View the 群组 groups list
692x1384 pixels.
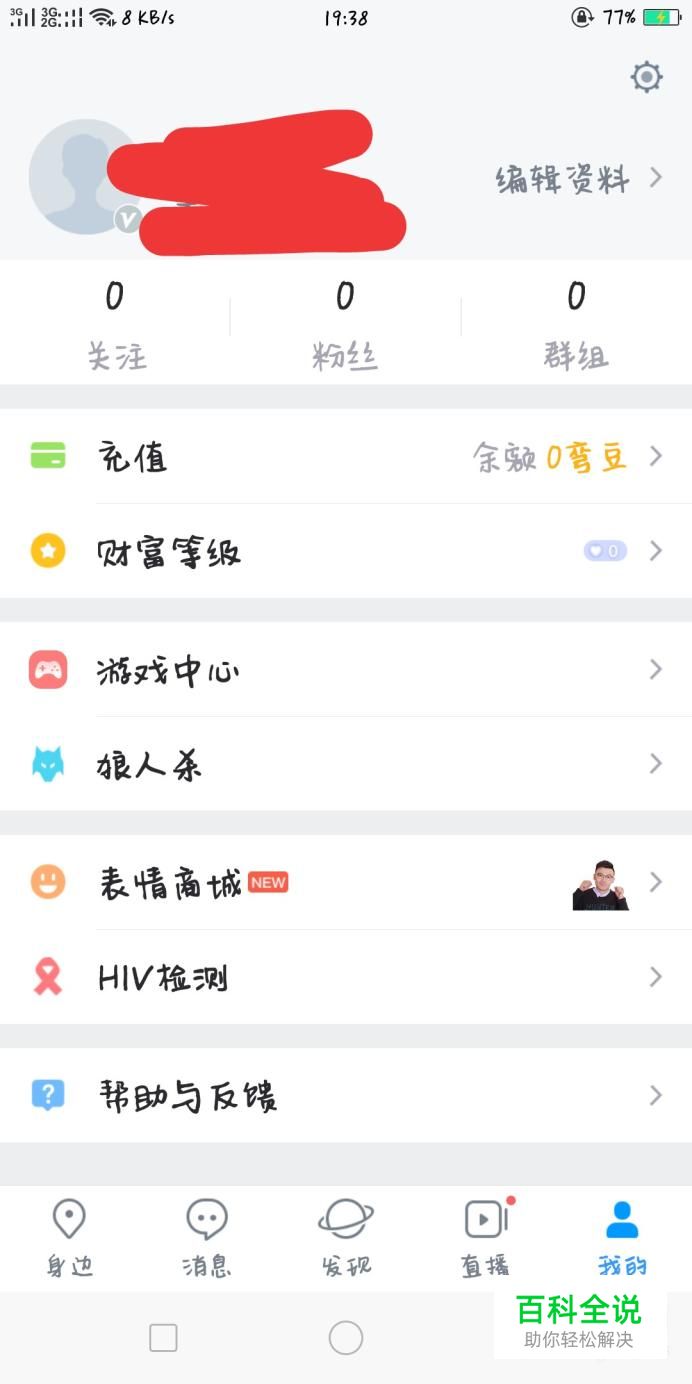(x=576, y=325)
